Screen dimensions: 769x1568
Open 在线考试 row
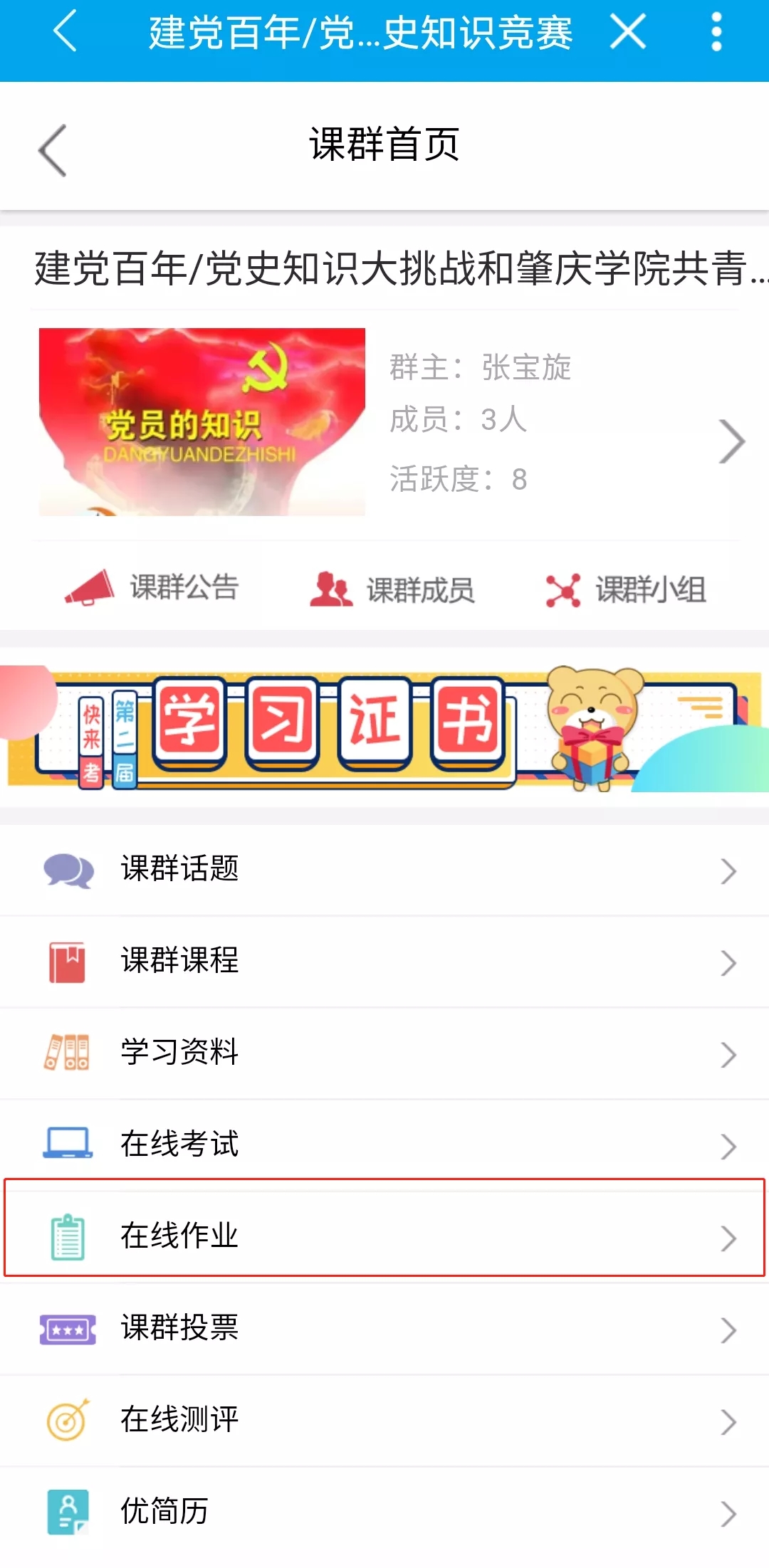(x=384, y=1144)
